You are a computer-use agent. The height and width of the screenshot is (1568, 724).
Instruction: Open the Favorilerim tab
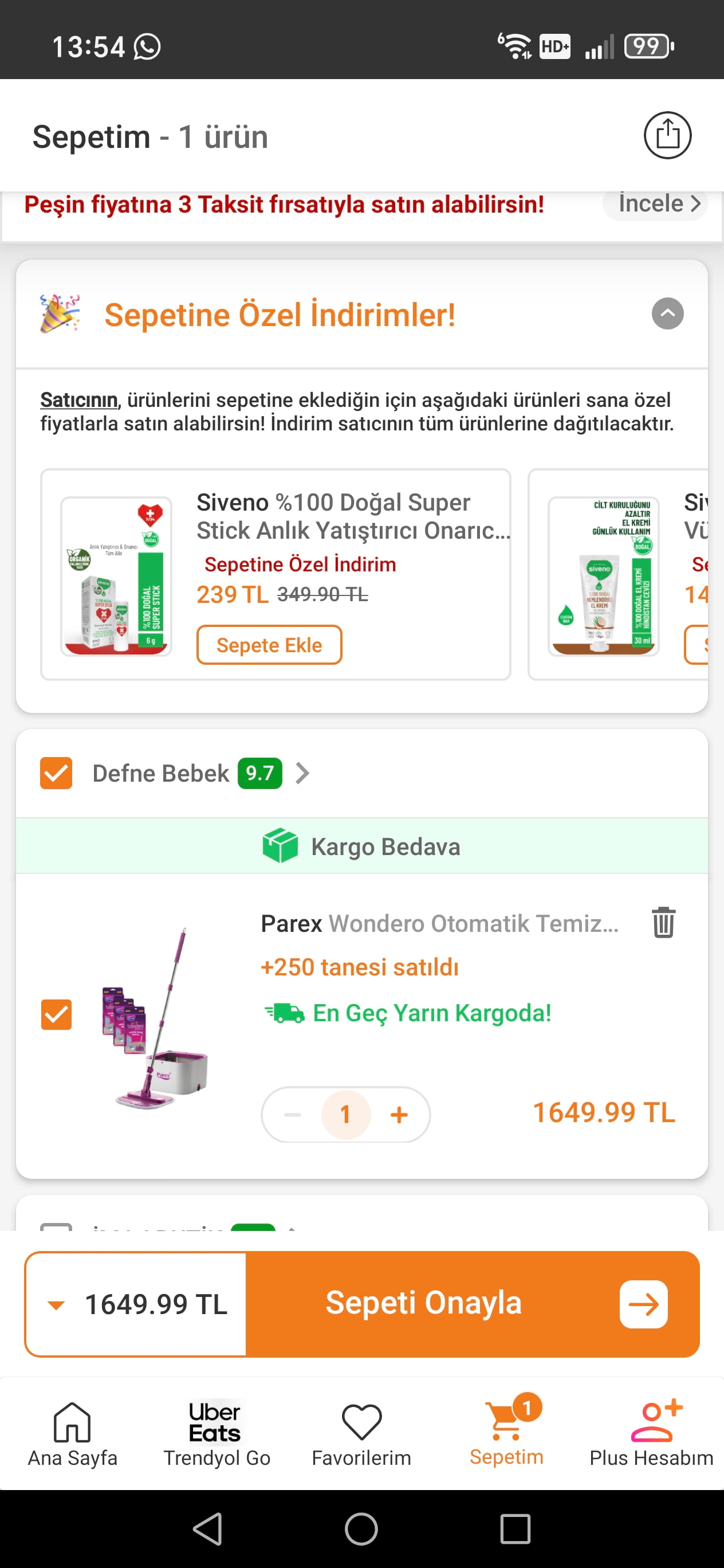pos(361,1433)
